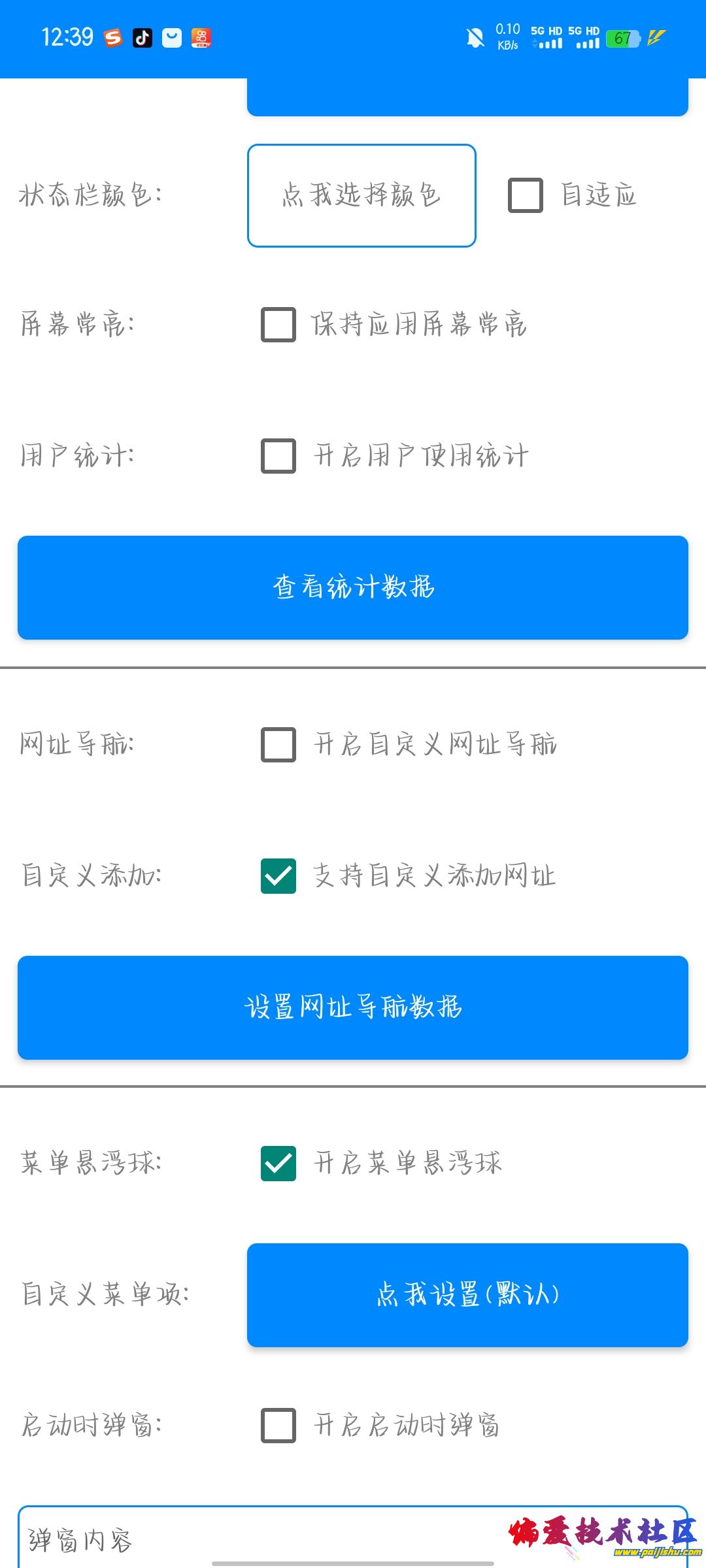Enable 开启用户使用统计 checkbox
Screen dimensions: 706x1568
click(277, 457)
